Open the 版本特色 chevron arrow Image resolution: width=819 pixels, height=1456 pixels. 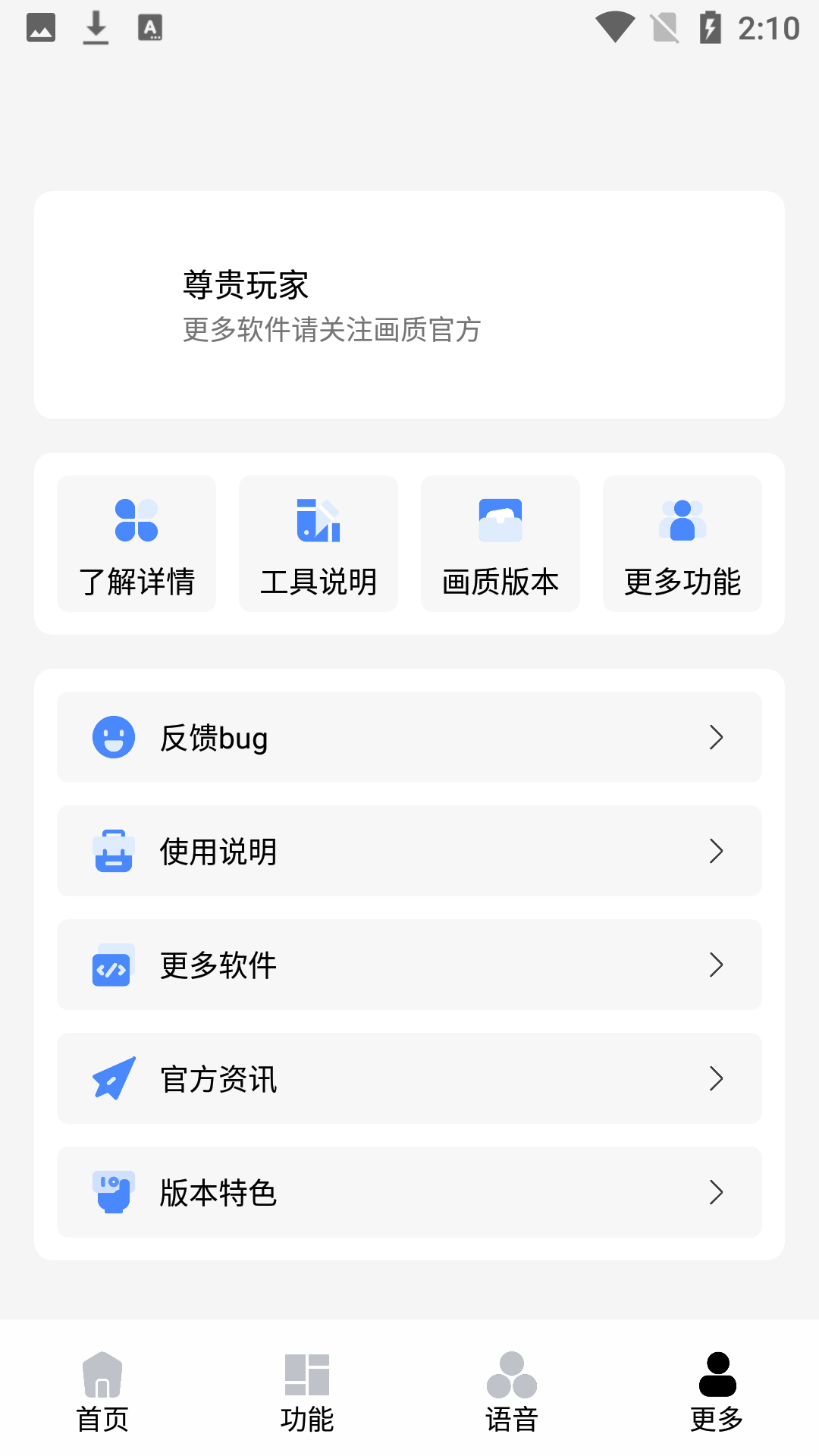(x=716, y=1192)
